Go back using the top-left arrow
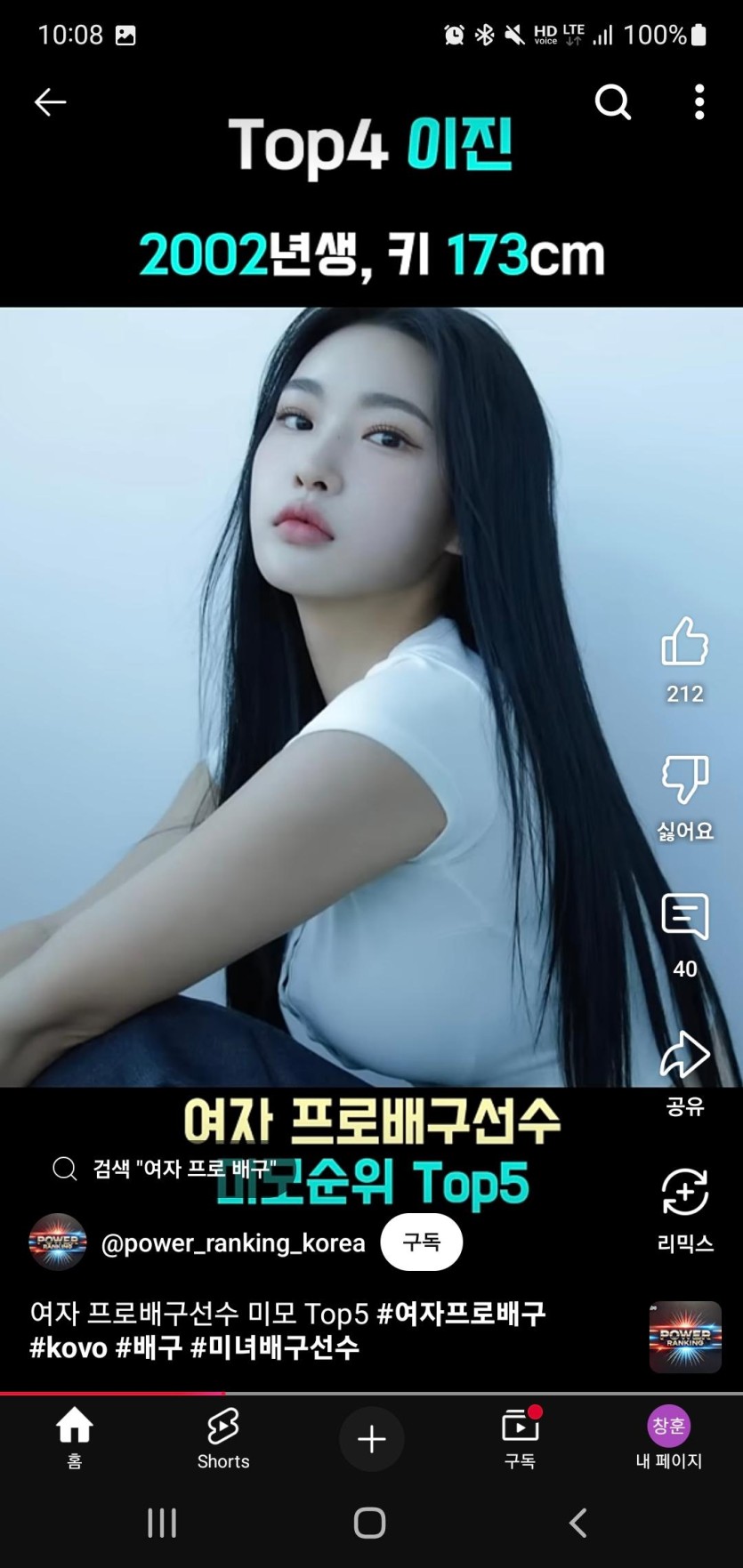Viewport: 743px width, 1568px height. [50, 102]
